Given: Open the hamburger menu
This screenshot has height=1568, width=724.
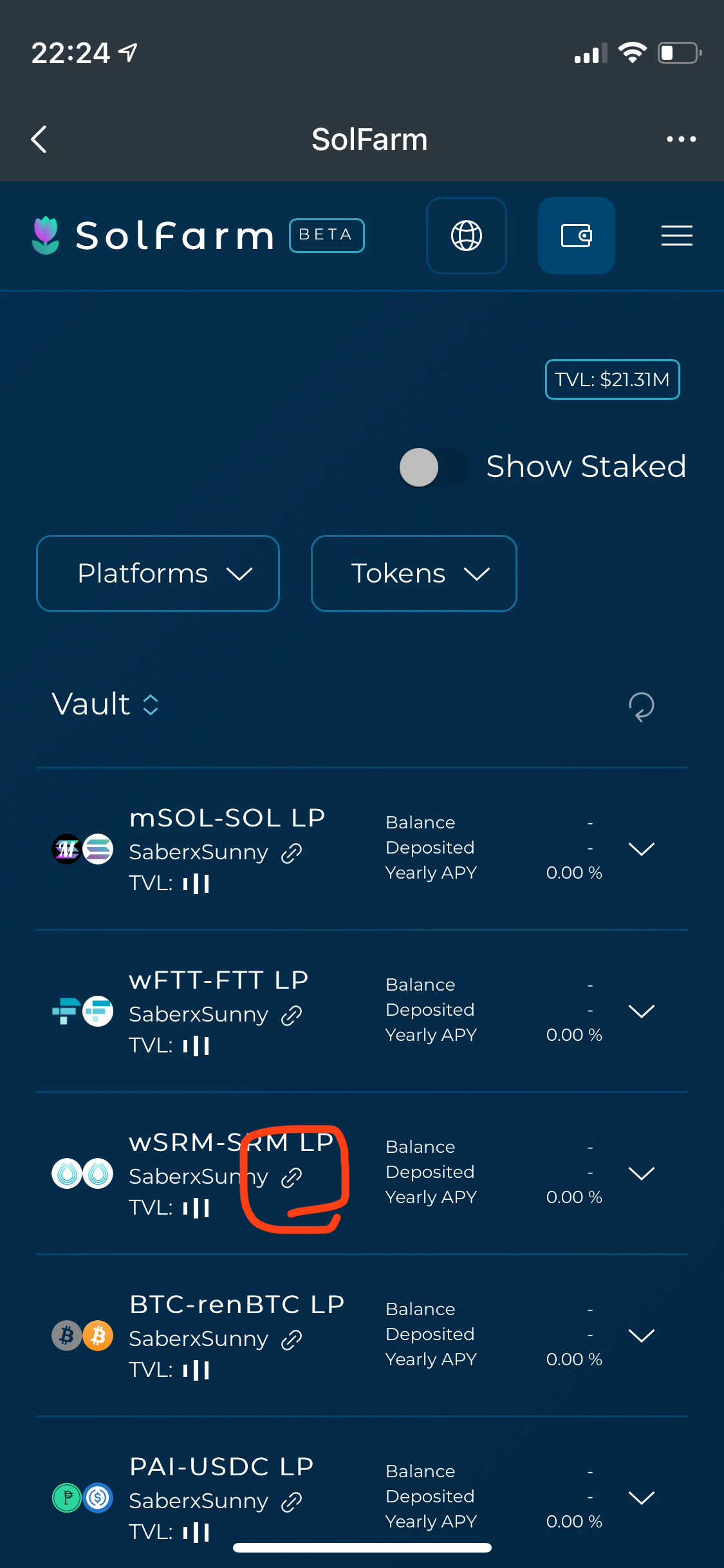Looking at the screenshot, I should pyautogui.click(x=677, y=236).
